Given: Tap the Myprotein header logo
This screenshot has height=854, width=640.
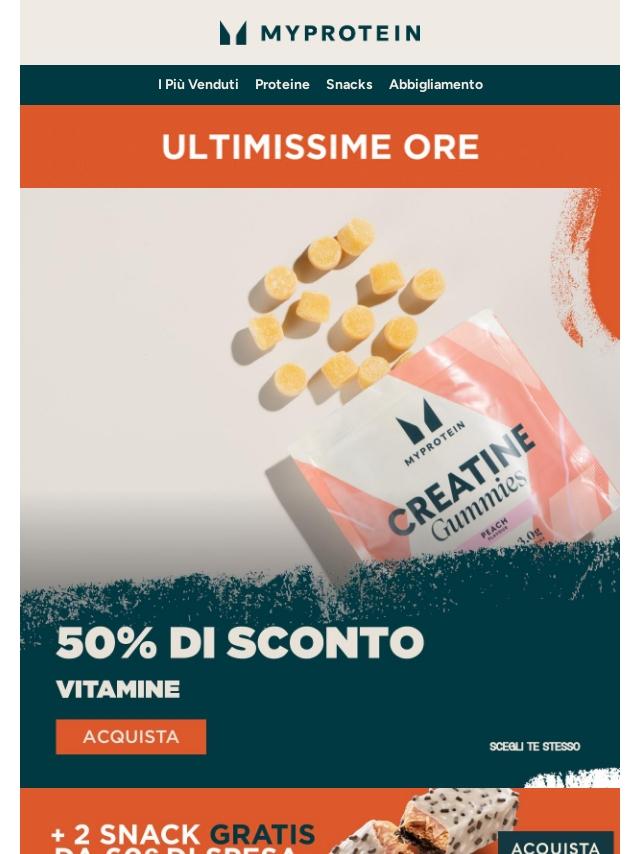Looking at the screenshot, I should (320, 33).
